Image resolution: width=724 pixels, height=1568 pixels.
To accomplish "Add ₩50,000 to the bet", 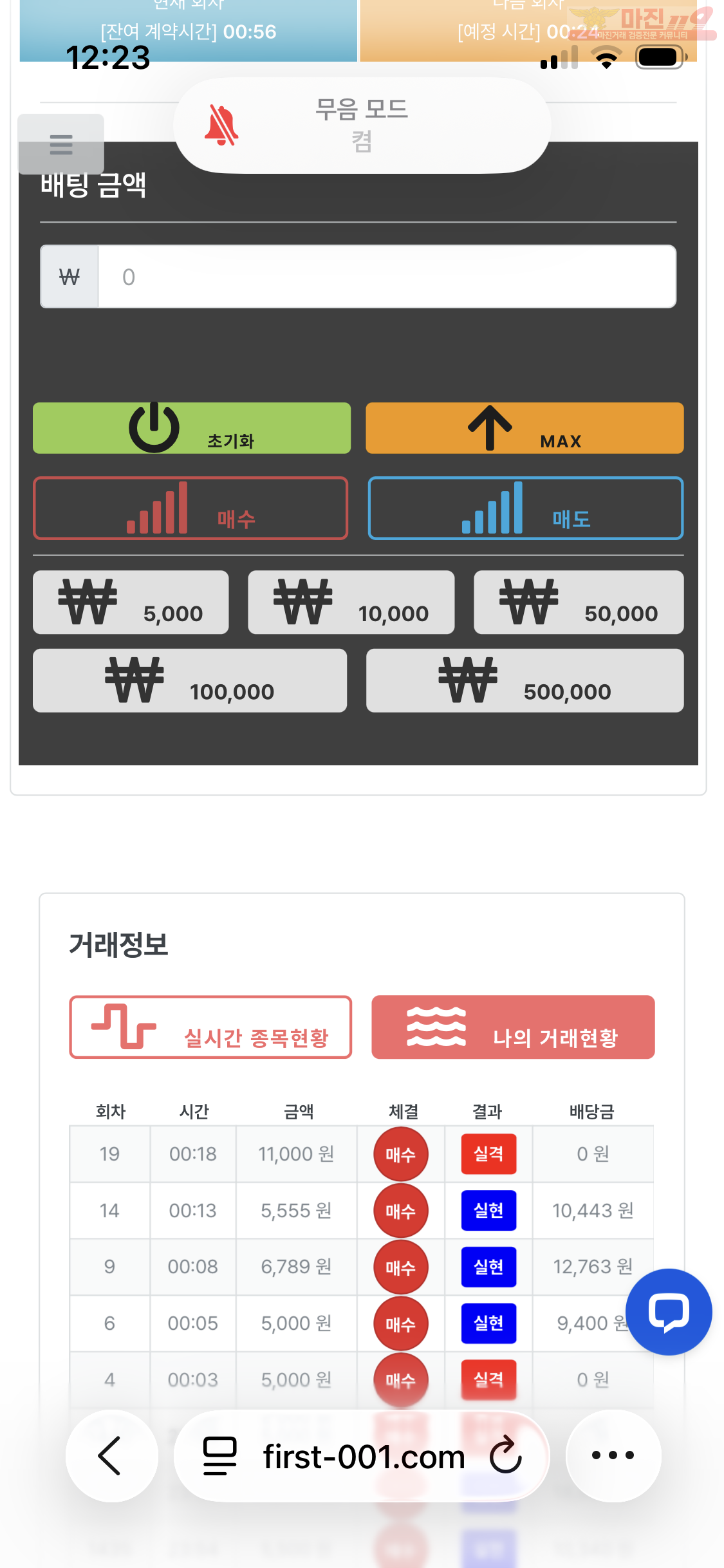I will point(579,602).
